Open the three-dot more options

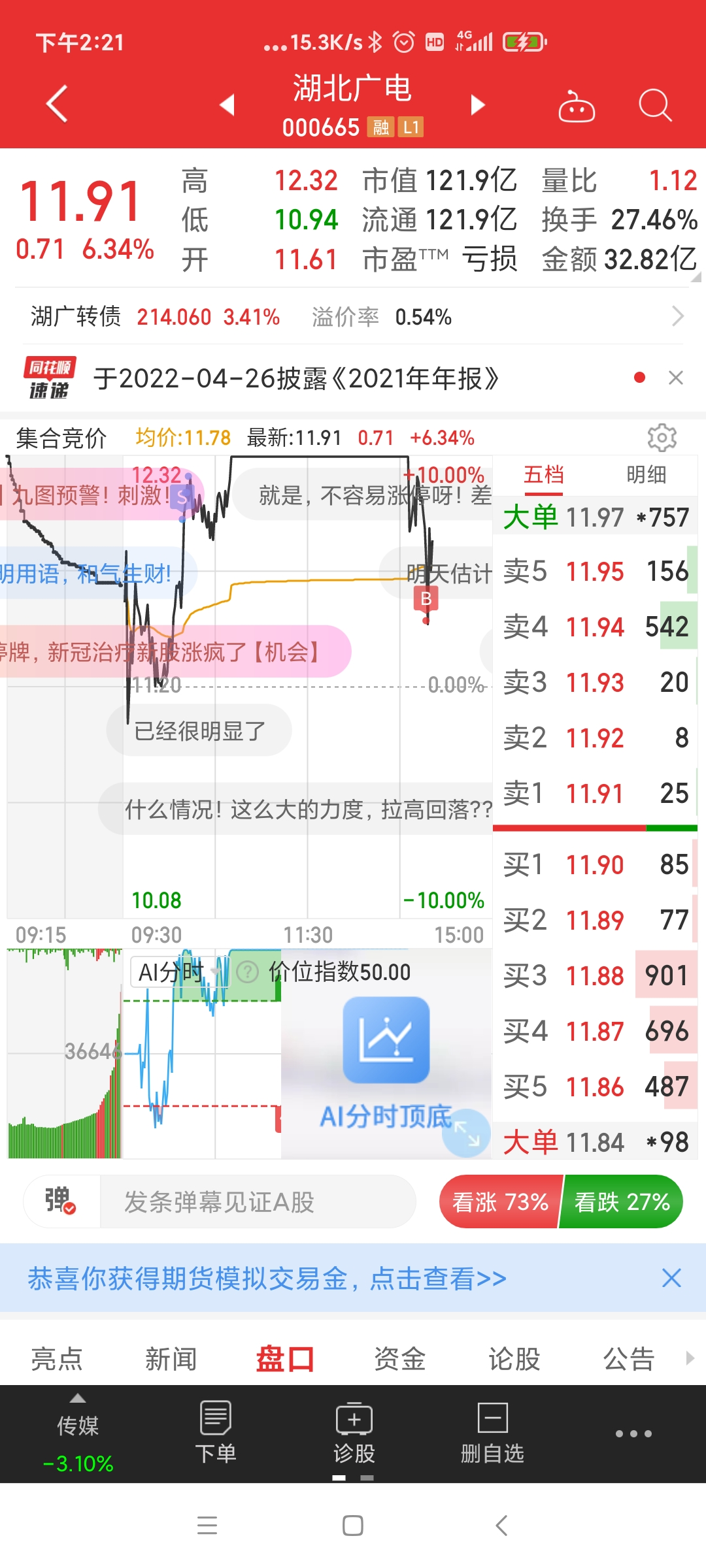coord(633,1433)
